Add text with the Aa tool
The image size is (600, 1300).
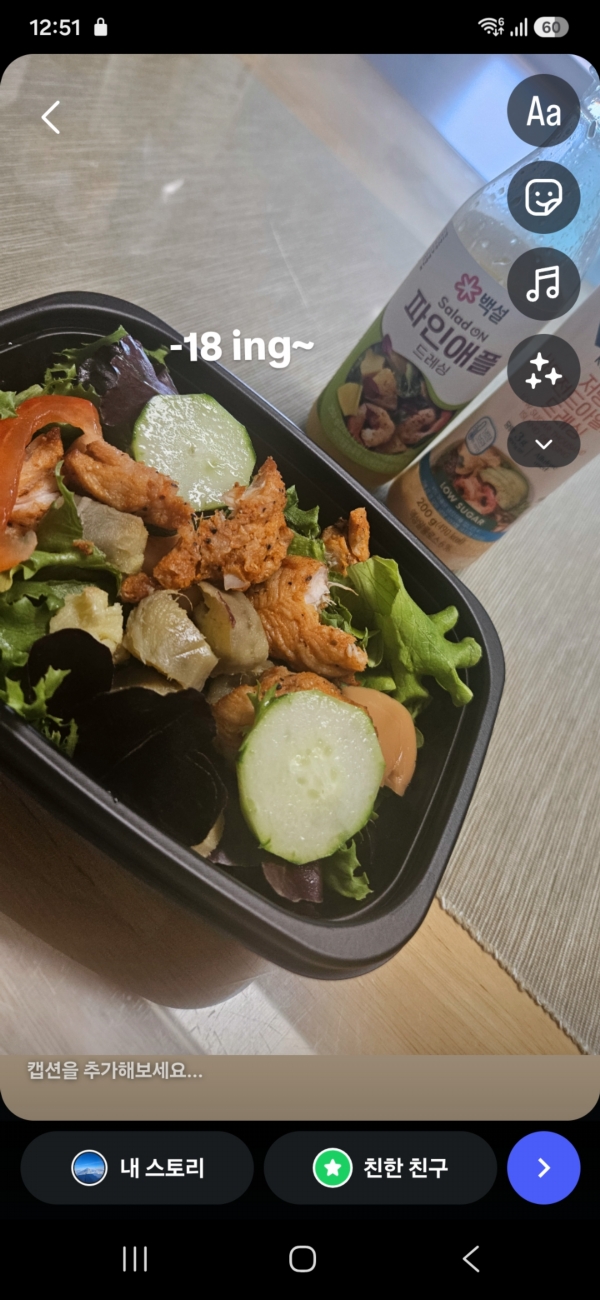[544, 111]
